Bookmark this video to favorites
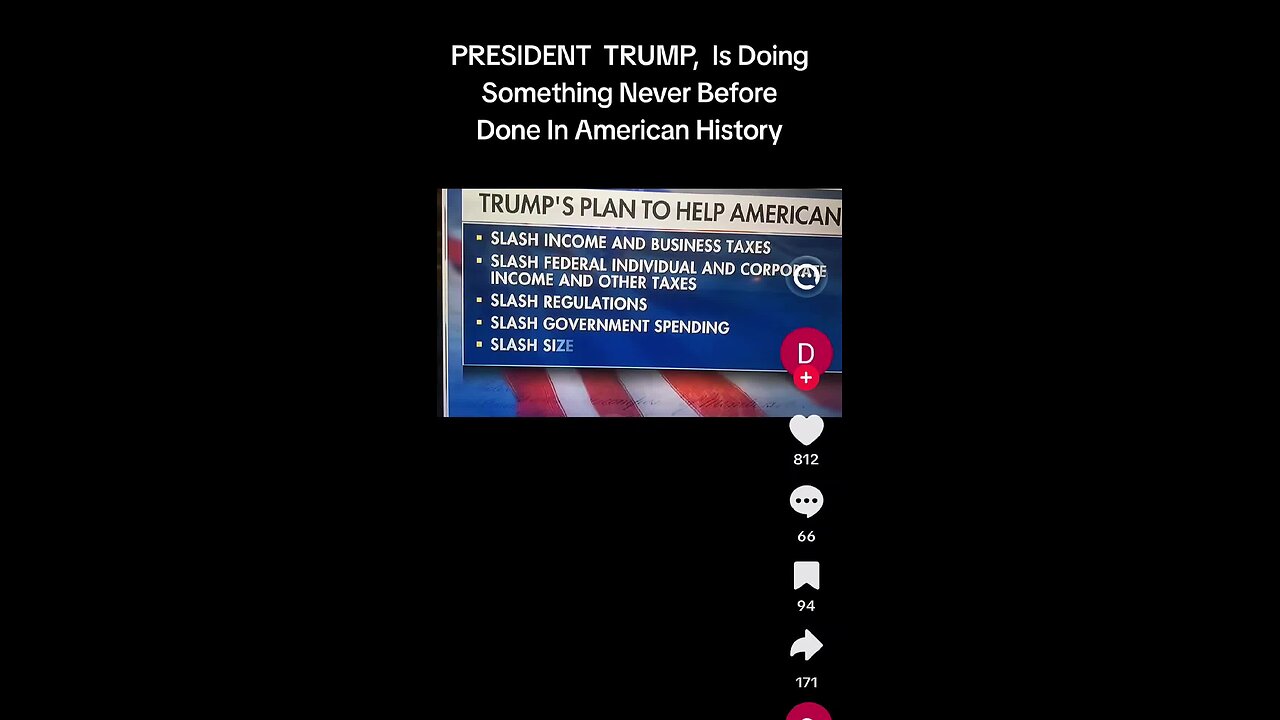Image resolution: width=1280 pixels, height=720 pixels. (x=806, y=576)
